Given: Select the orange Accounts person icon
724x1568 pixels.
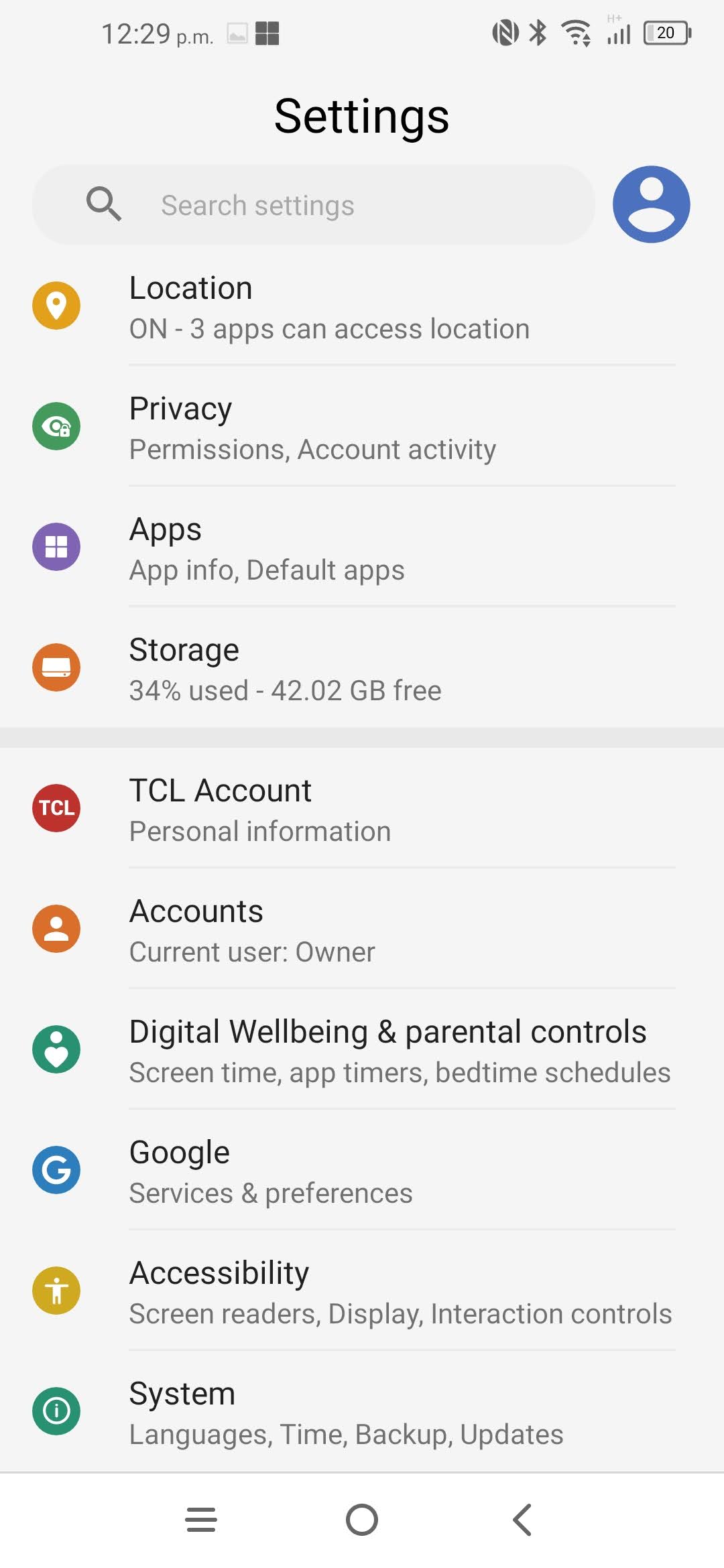Looking at the screenshot, I should pyautogui.click(x=56, y=929).
